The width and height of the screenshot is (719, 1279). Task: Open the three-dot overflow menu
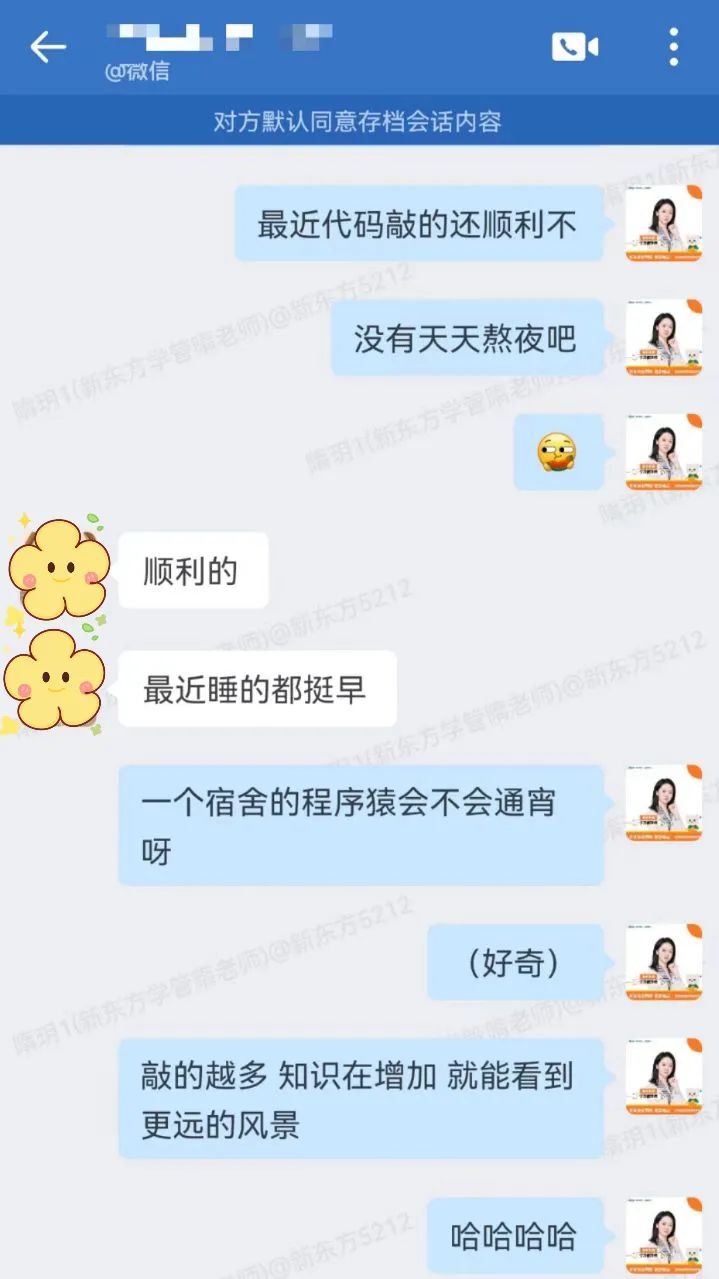[x=673, y=47]
